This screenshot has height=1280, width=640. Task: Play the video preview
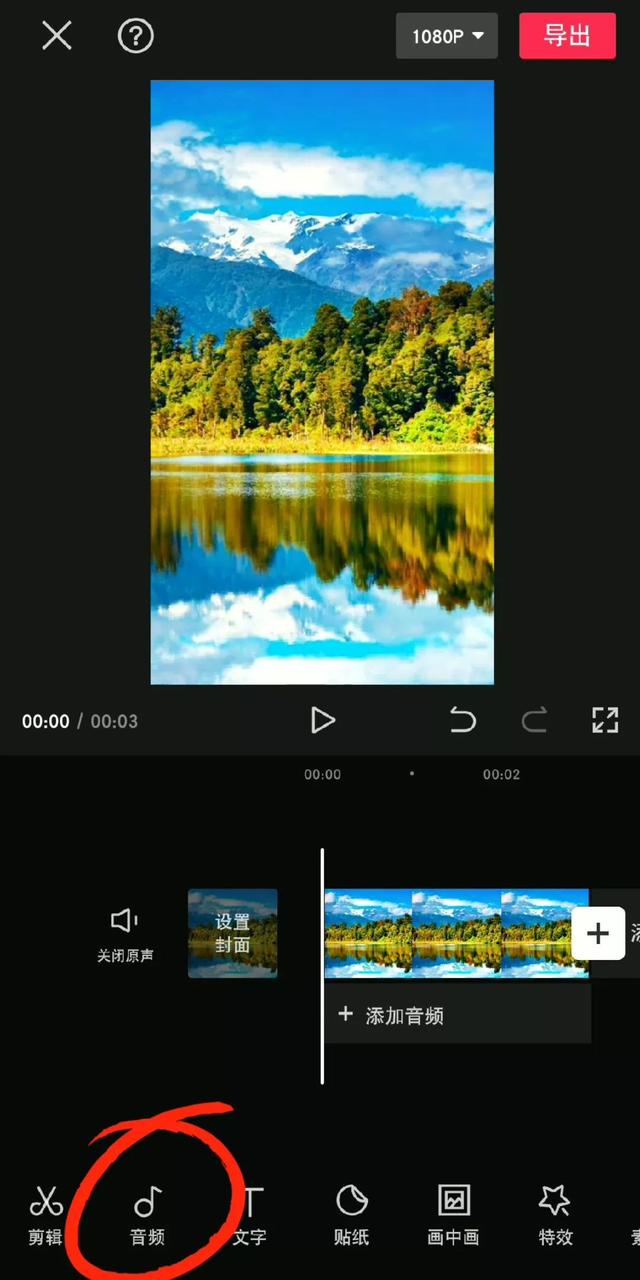click(x=322, y=720)
